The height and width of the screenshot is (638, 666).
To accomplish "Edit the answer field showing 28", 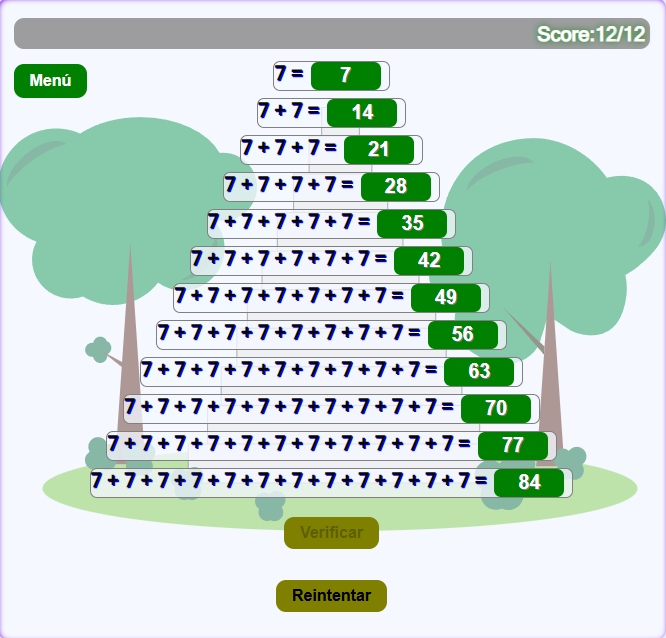I will click(x=396, y=186).
